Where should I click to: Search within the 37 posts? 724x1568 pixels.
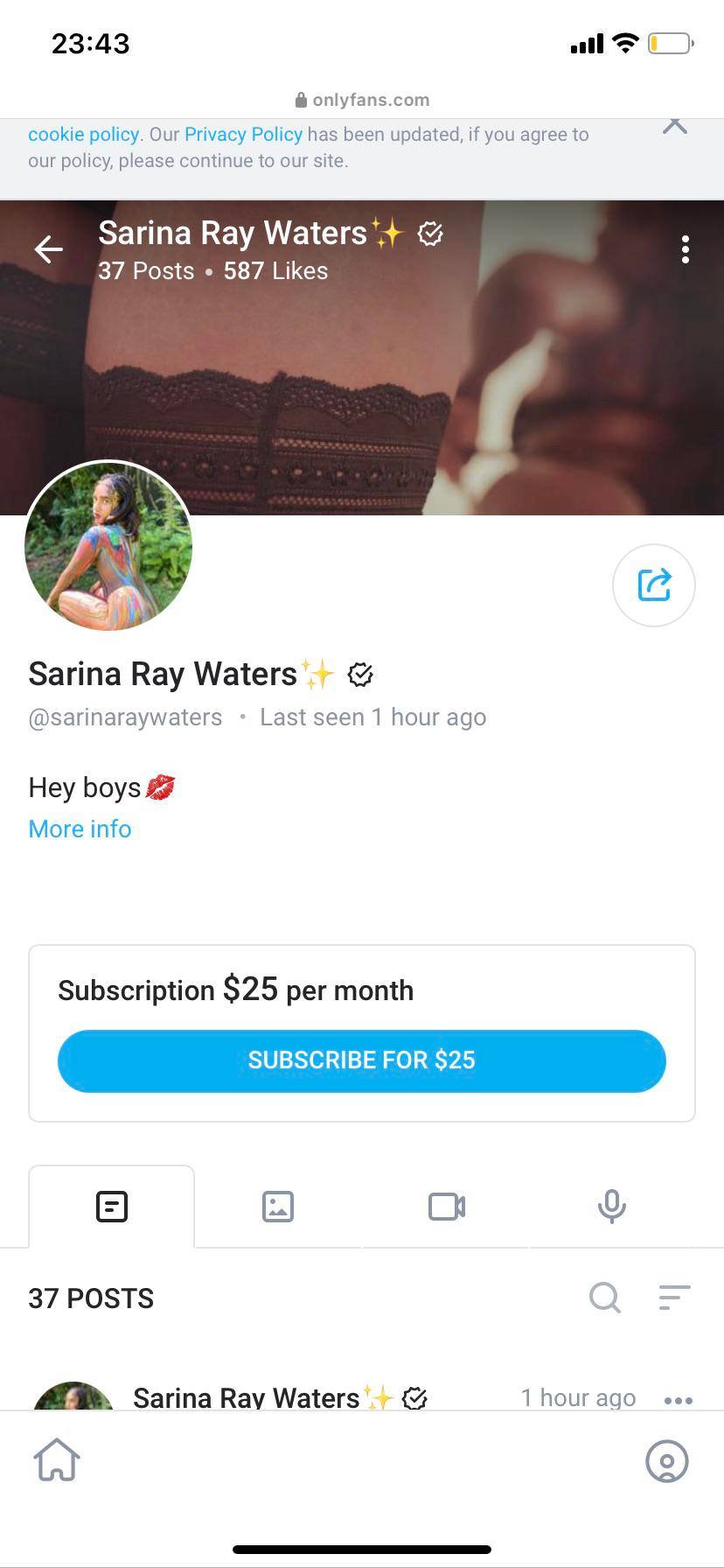tap(604, 1298)
